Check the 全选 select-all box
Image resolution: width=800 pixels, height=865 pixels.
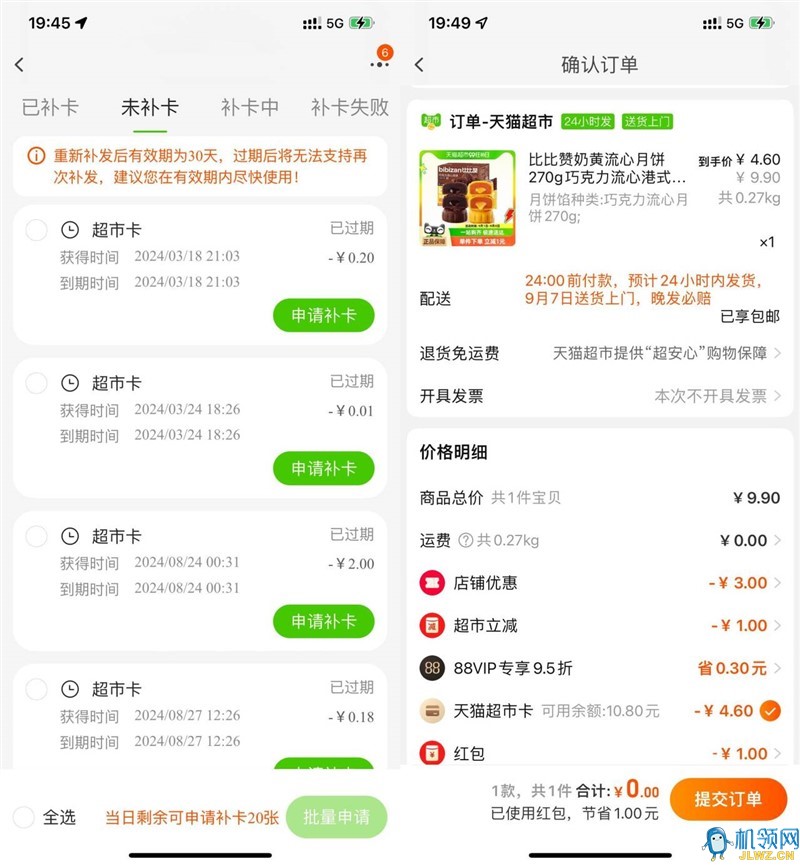(x=24, y=817)
